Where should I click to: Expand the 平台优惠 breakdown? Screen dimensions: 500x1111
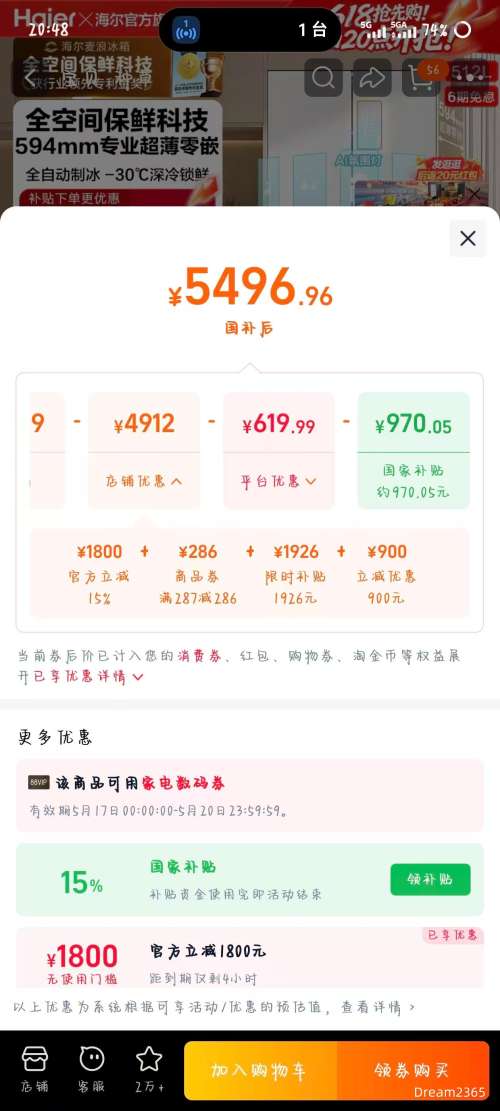click(278, 481)
